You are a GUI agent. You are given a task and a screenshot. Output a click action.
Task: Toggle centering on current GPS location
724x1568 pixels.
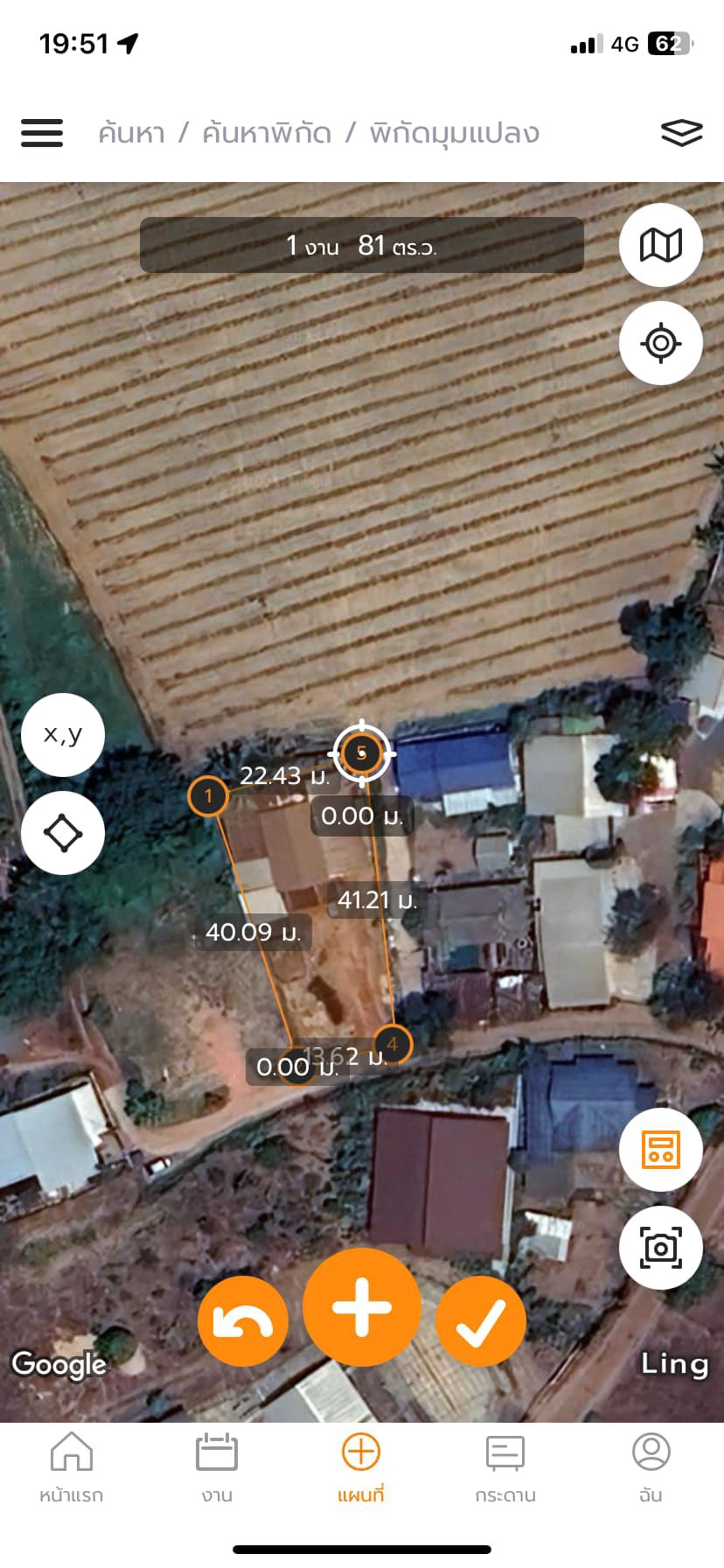[x=660, y=343]
